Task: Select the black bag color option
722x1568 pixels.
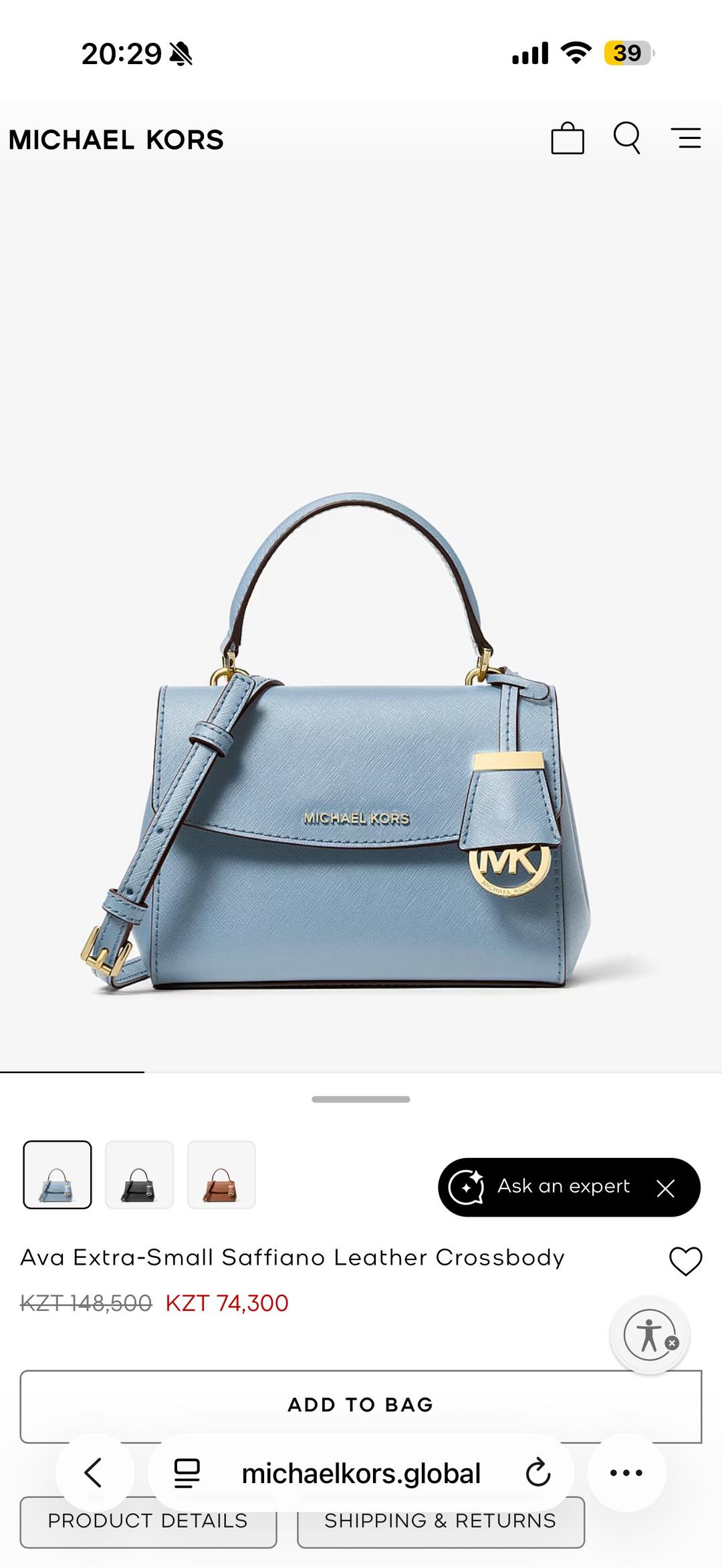Action: [139, 1174]
